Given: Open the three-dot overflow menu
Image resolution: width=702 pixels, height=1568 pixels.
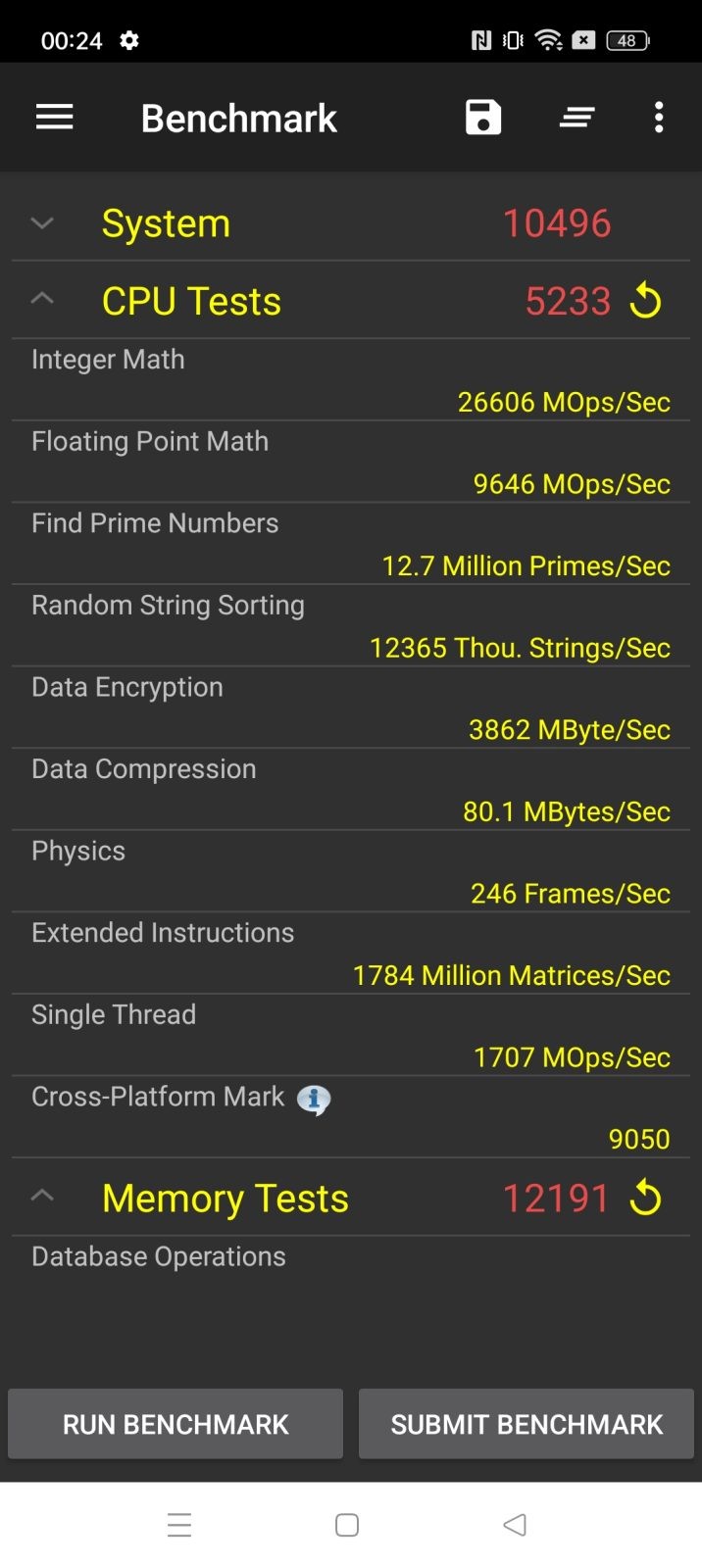Looking at the screenshot, I should (x=659, y=118).
